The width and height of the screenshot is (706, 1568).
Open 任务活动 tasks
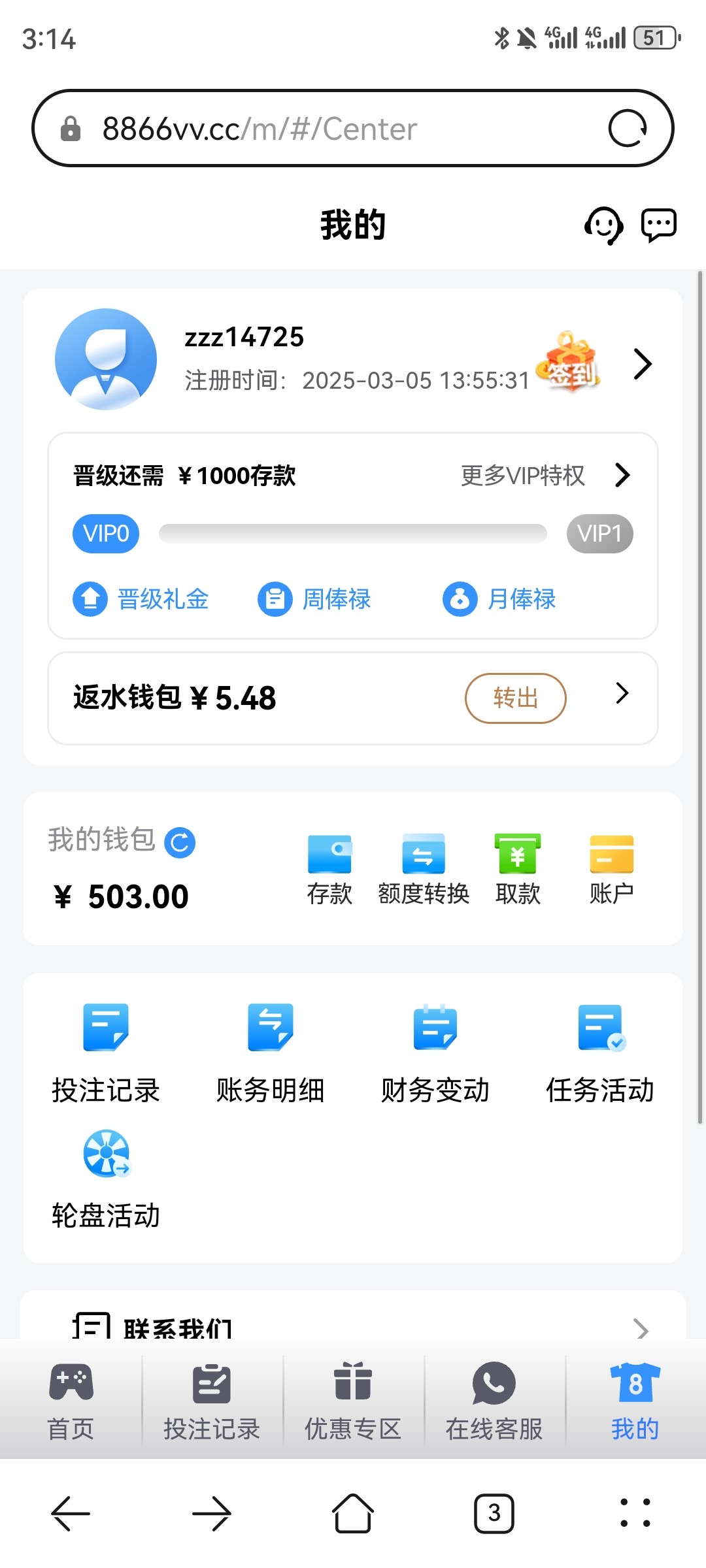[600, 1053]
